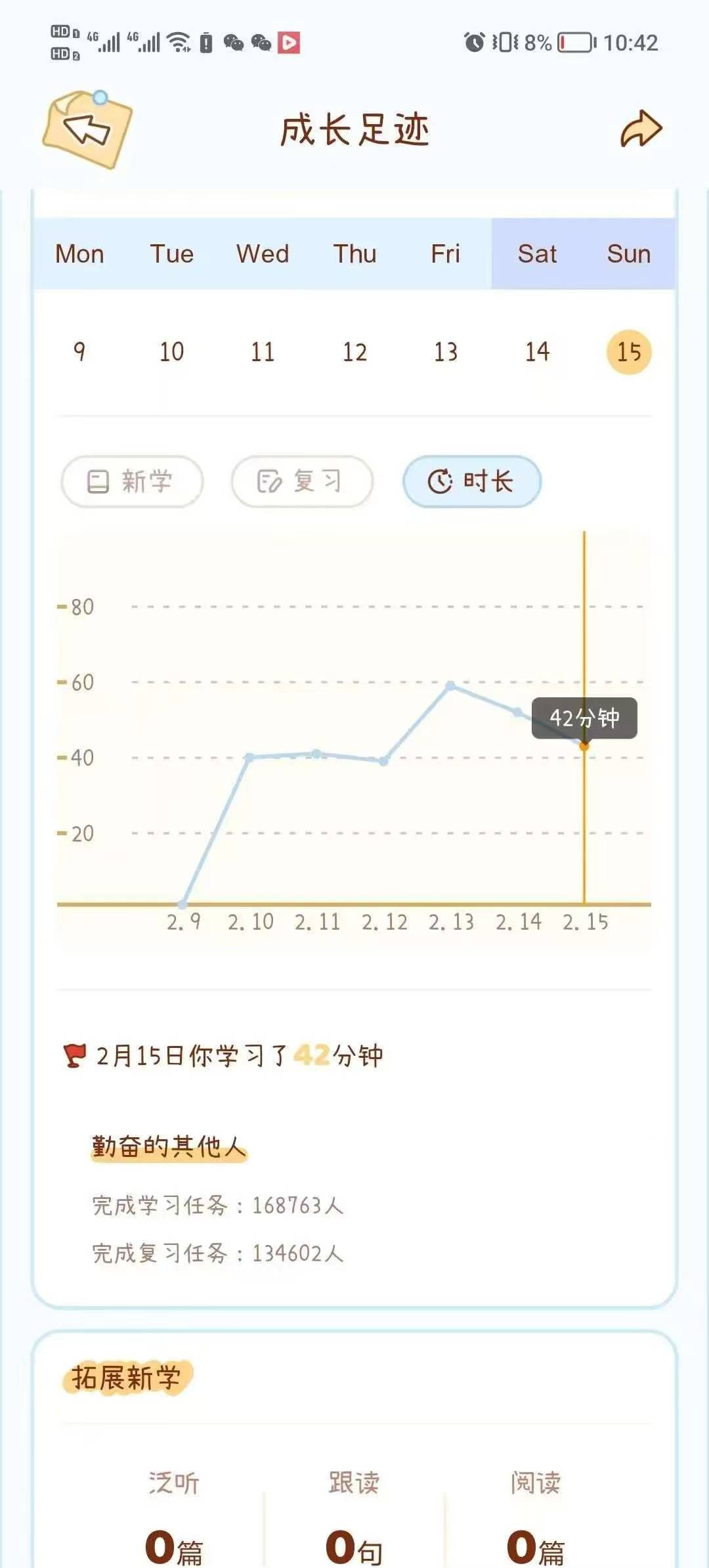Switch chart to 复习 view

[x=302, y=481]
